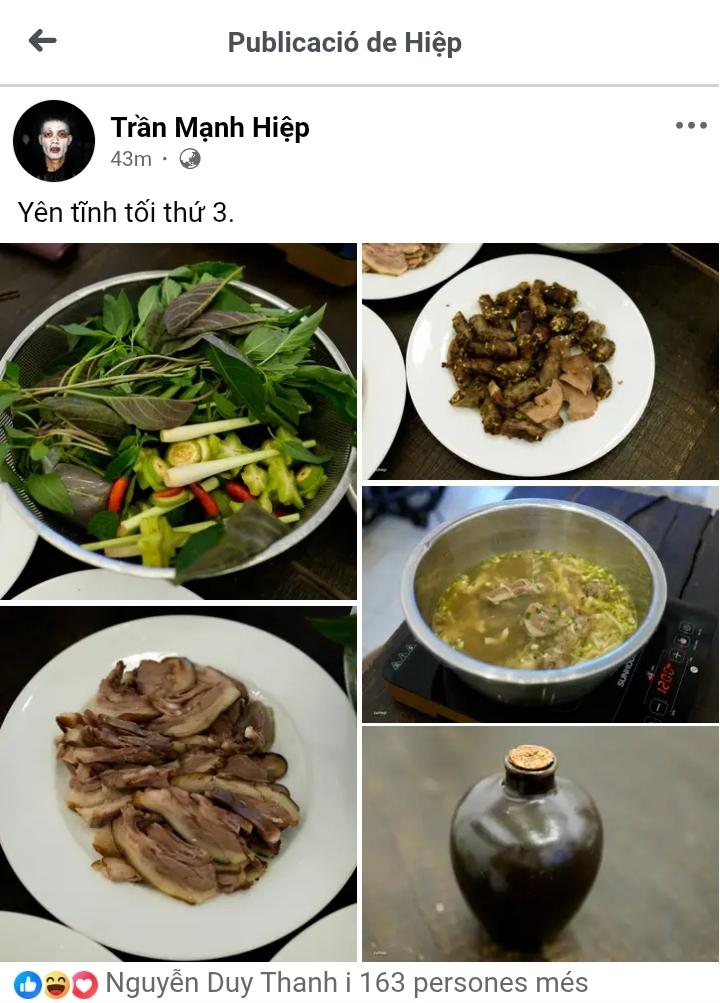The width and height of the screenshot is (720, 1003).
Task: Open the post options three-dot menu
Action: click(x=691, y=126)
